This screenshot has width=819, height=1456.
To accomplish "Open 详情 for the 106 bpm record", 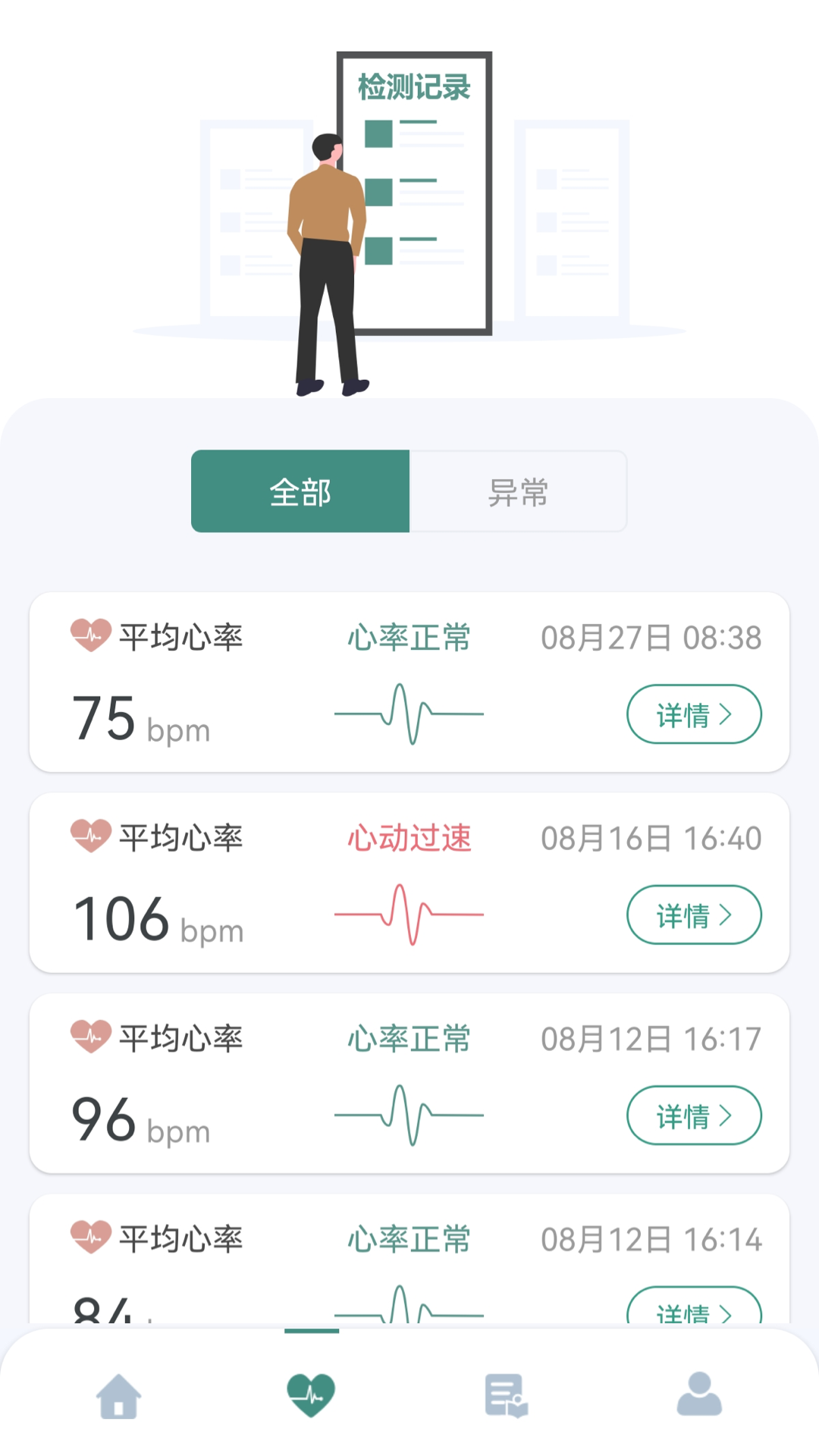I will 693,915.
